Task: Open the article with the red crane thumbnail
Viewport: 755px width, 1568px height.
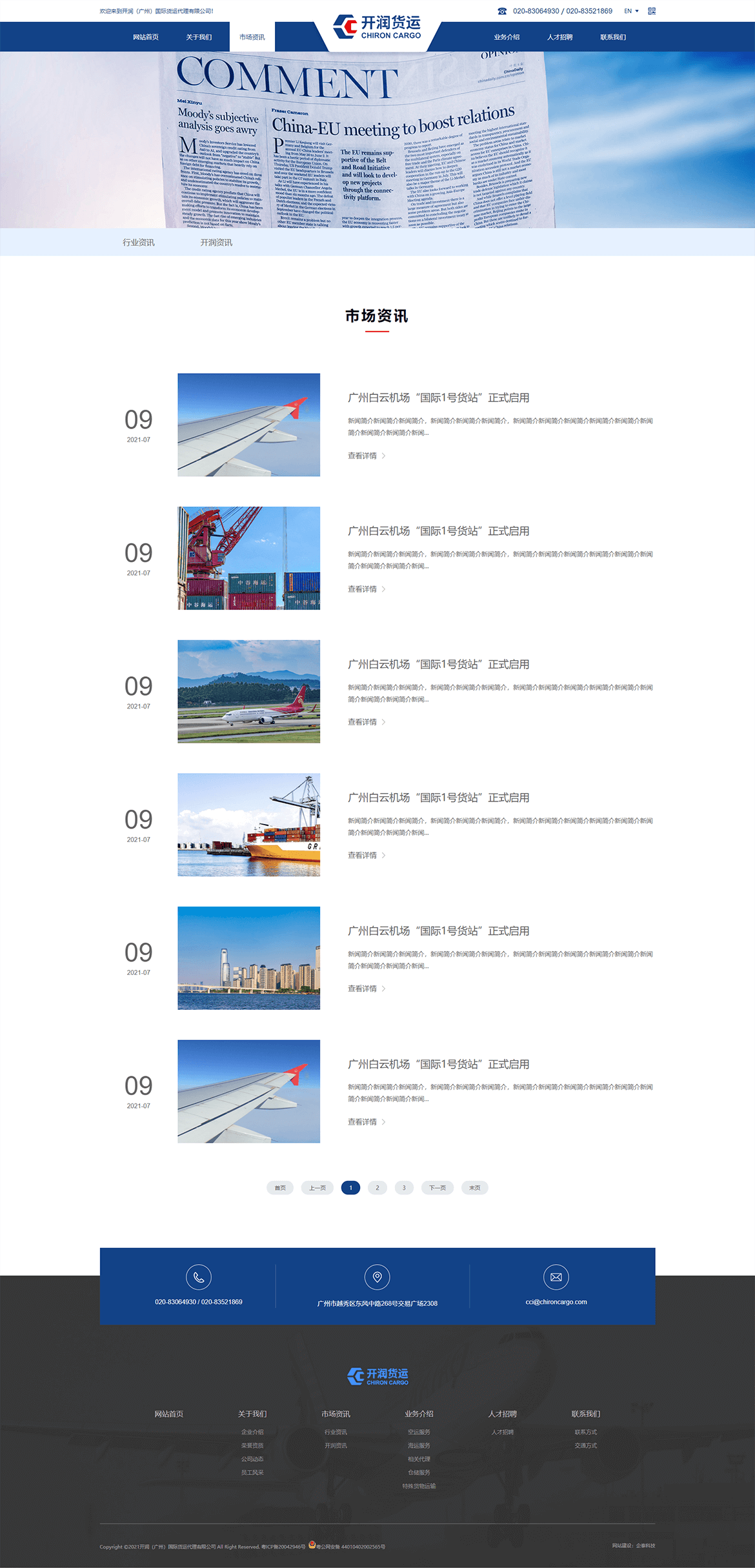Action: pyautogui.click(x=248, y=558)
